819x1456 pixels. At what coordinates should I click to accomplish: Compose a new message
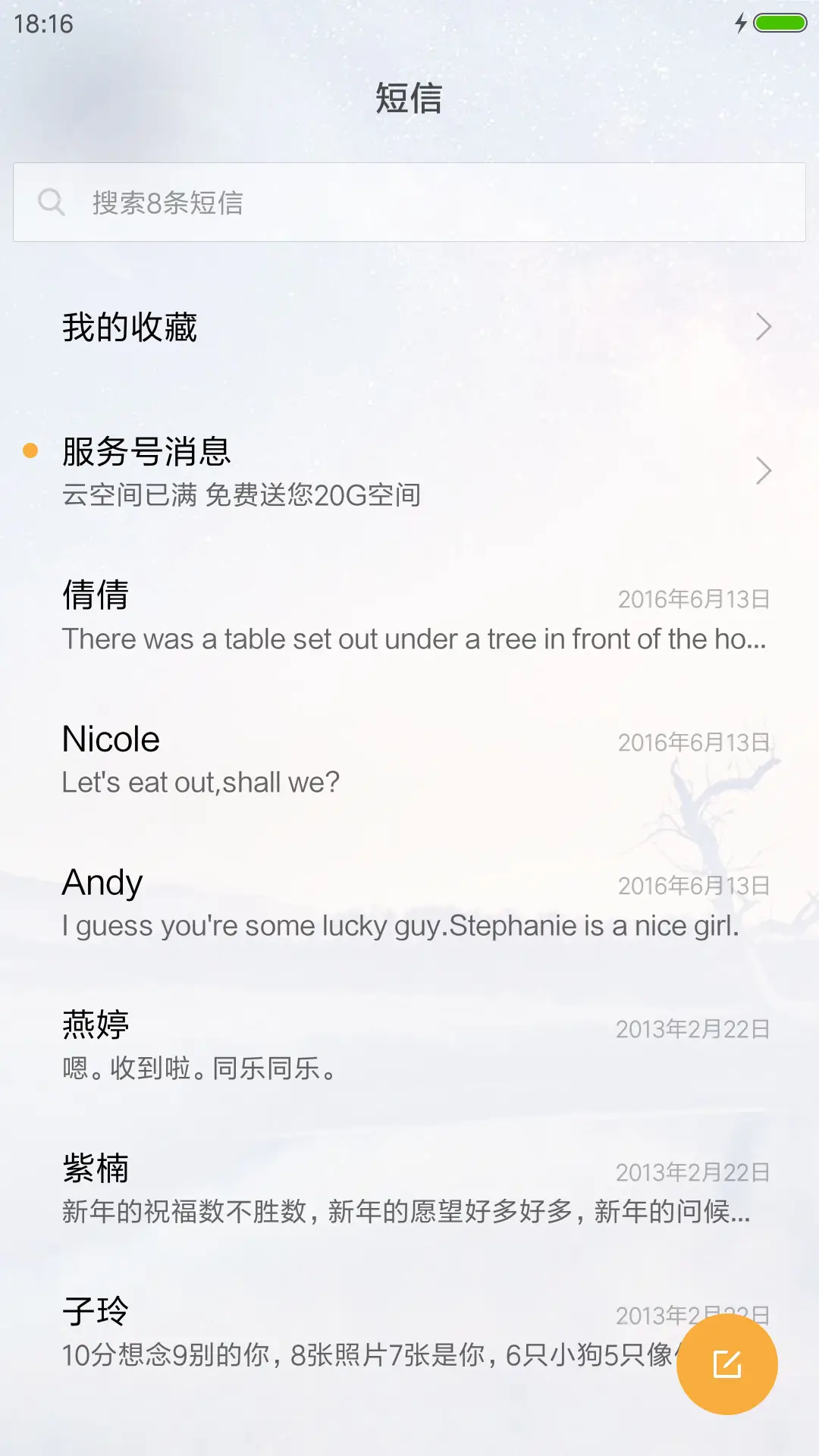726,1364
